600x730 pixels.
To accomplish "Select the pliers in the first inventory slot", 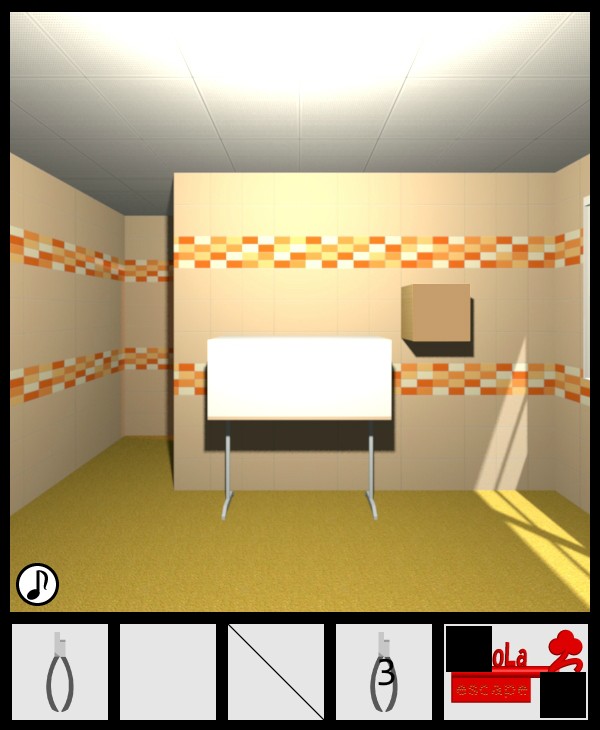I will (60, 672).
